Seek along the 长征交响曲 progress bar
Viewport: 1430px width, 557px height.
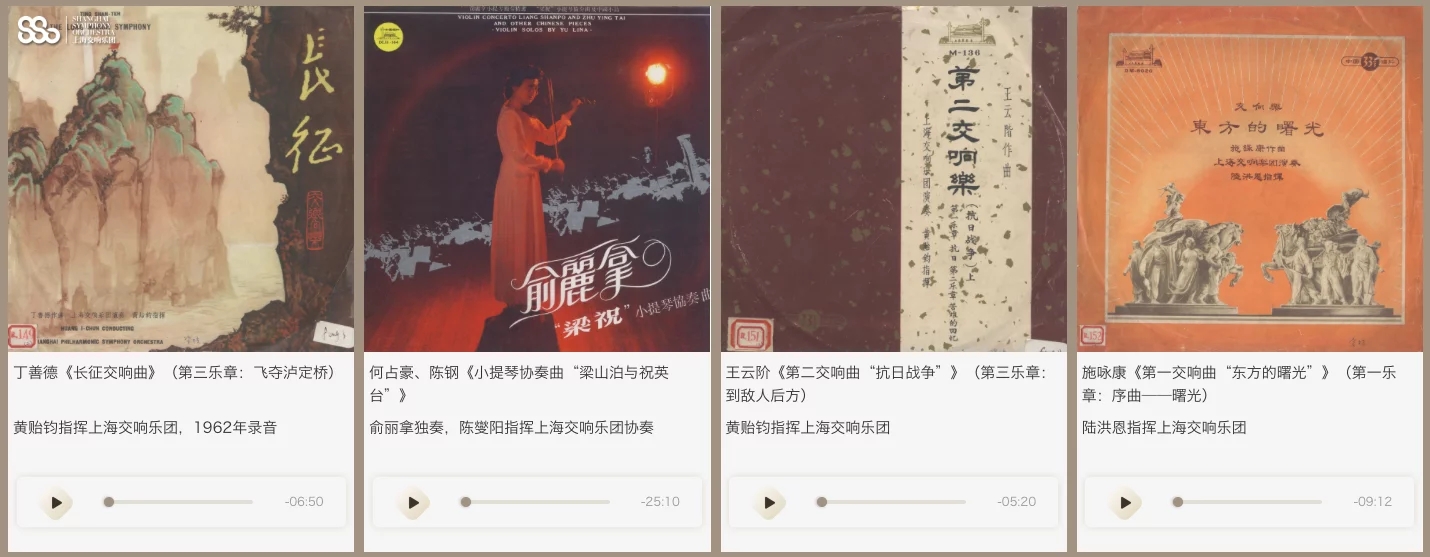point(178,502)
